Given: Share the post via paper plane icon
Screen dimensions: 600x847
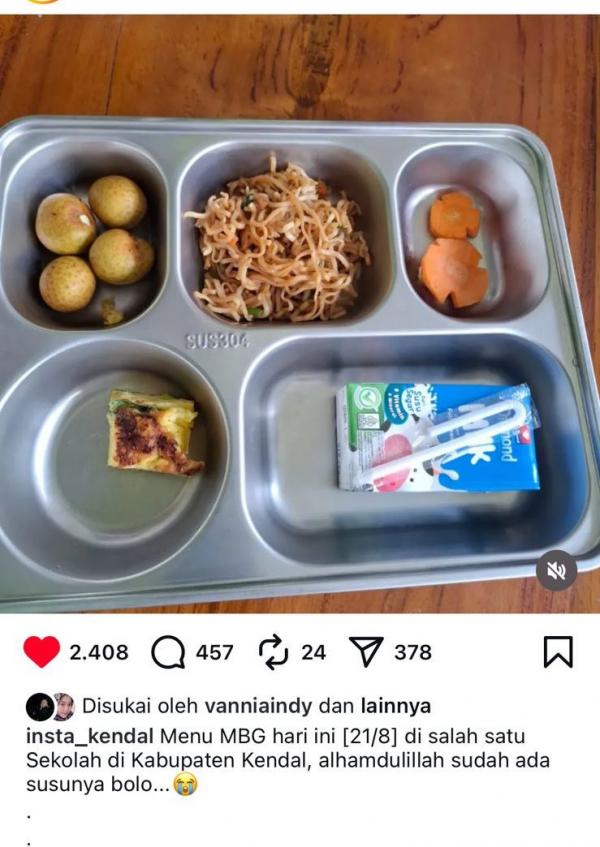Looking at the screenshot, I should [x=366, y=652].
